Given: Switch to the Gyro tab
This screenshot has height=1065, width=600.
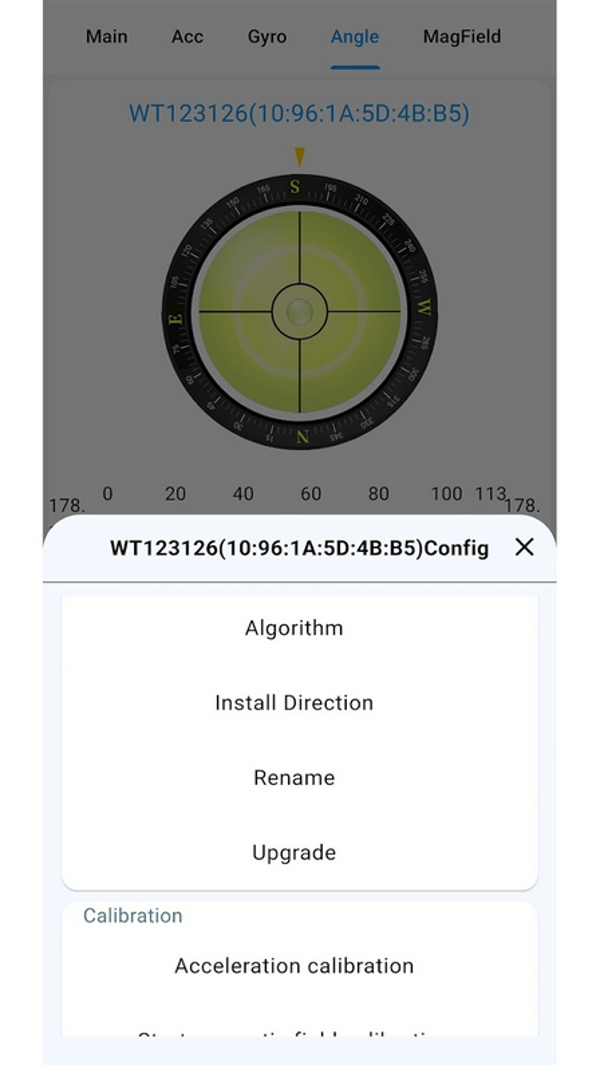Looking at the screenshot, I should click(267, 37).
